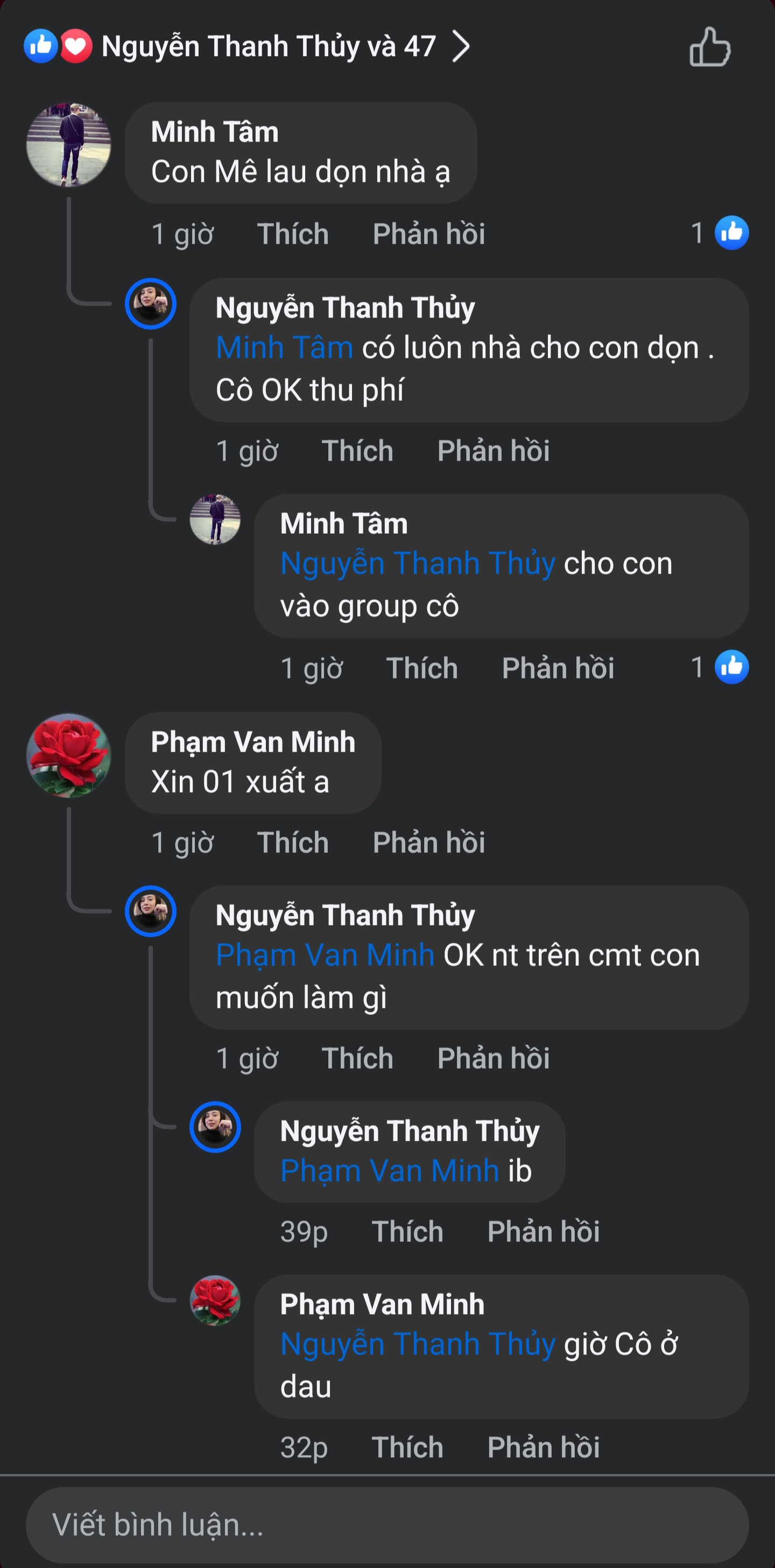This screenshot has width=775, height=1568.
Task: Open tagged Minh Tâm link in Thủy's reply
Action: click(284, 348)
